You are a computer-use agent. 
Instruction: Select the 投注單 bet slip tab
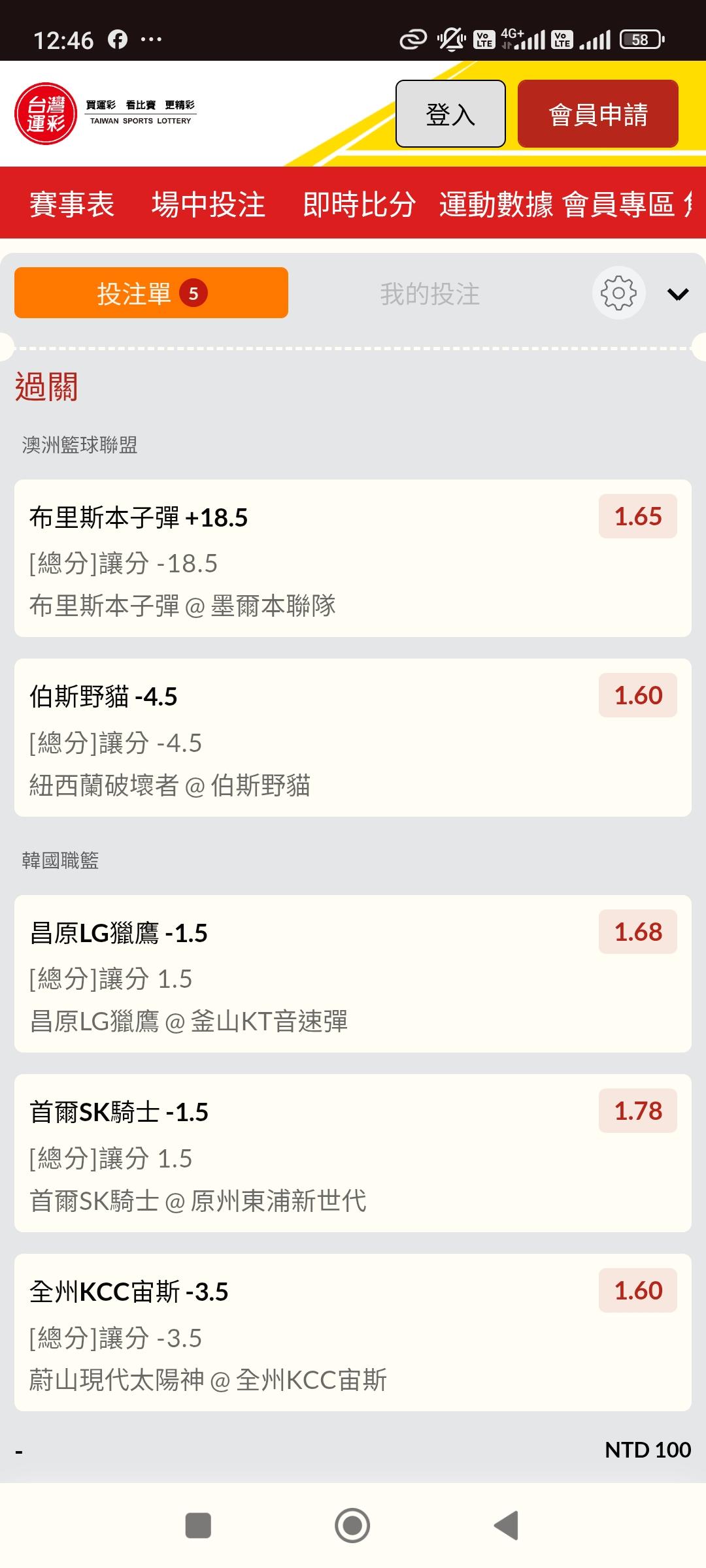[x=151, y=293]
